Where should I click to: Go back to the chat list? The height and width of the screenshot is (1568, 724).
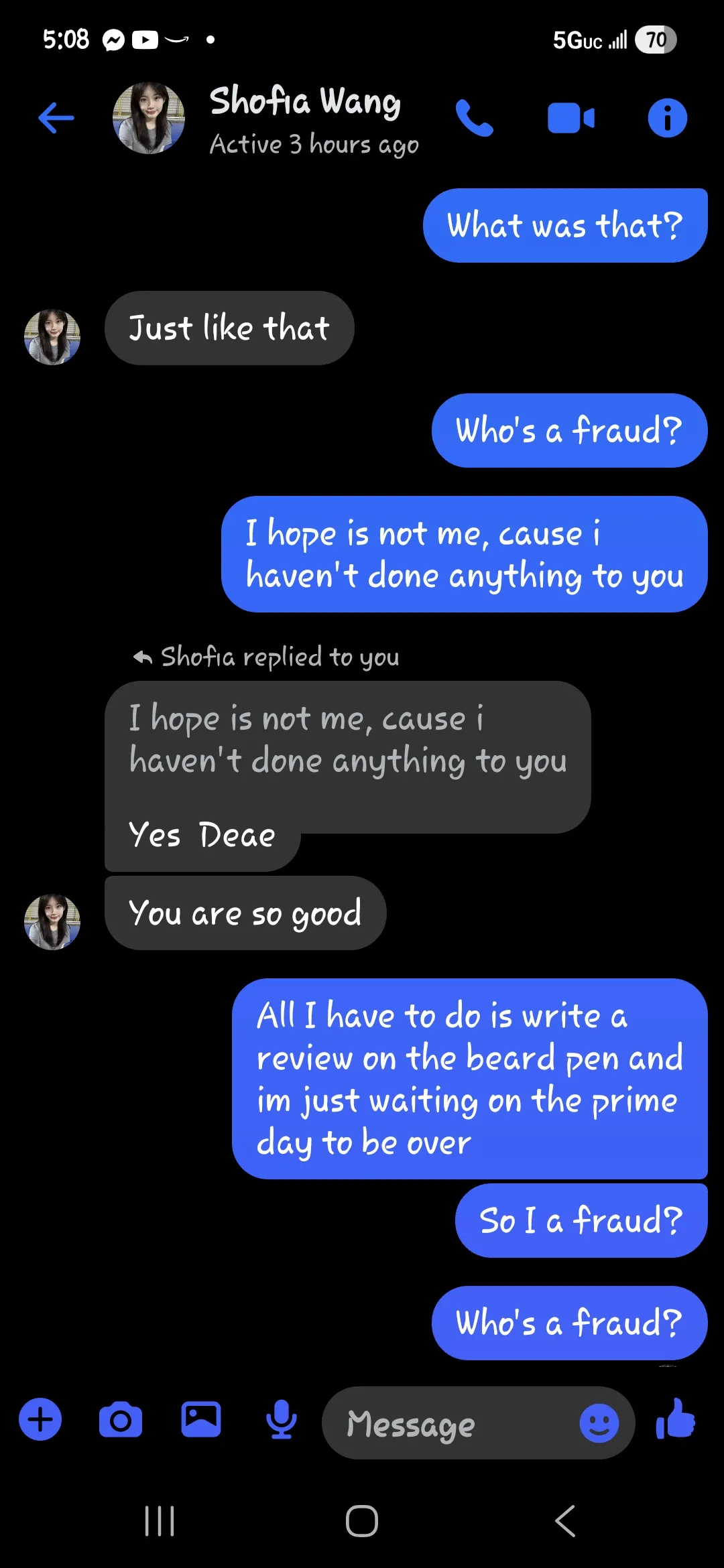tap(56, 118)
